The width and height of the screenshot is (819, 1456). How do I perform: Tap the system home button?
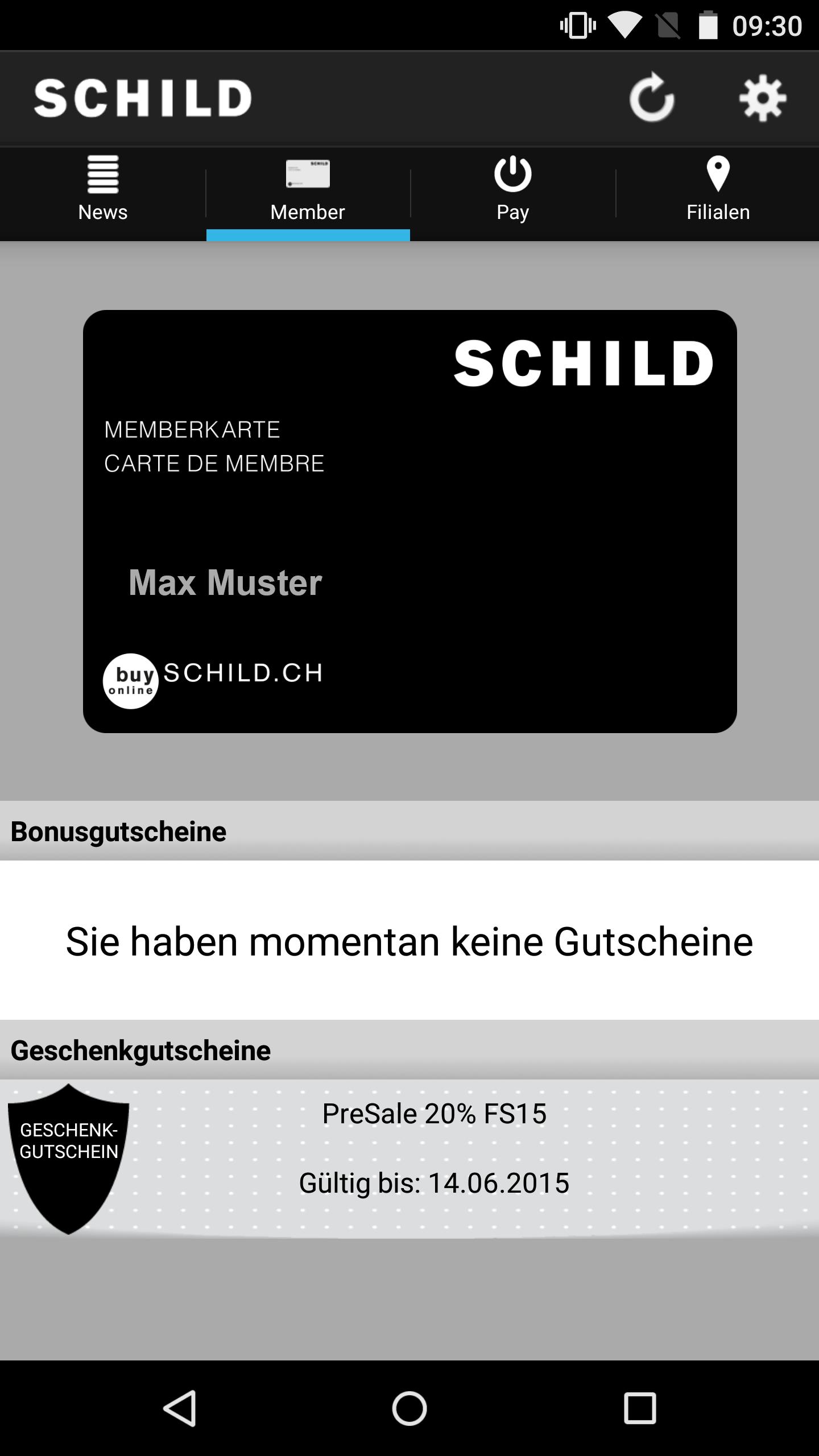tap(409, 1408)
